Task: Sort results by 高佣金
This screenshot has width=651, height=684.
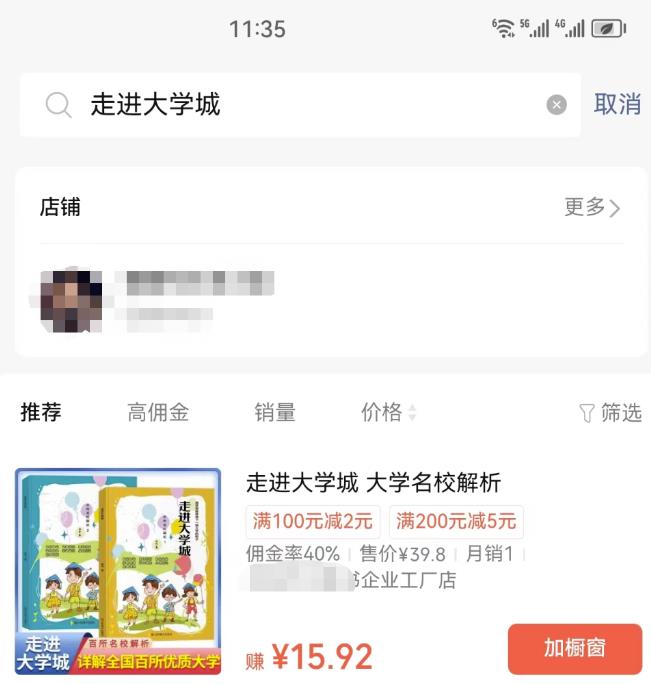Action: pos(158,412)
